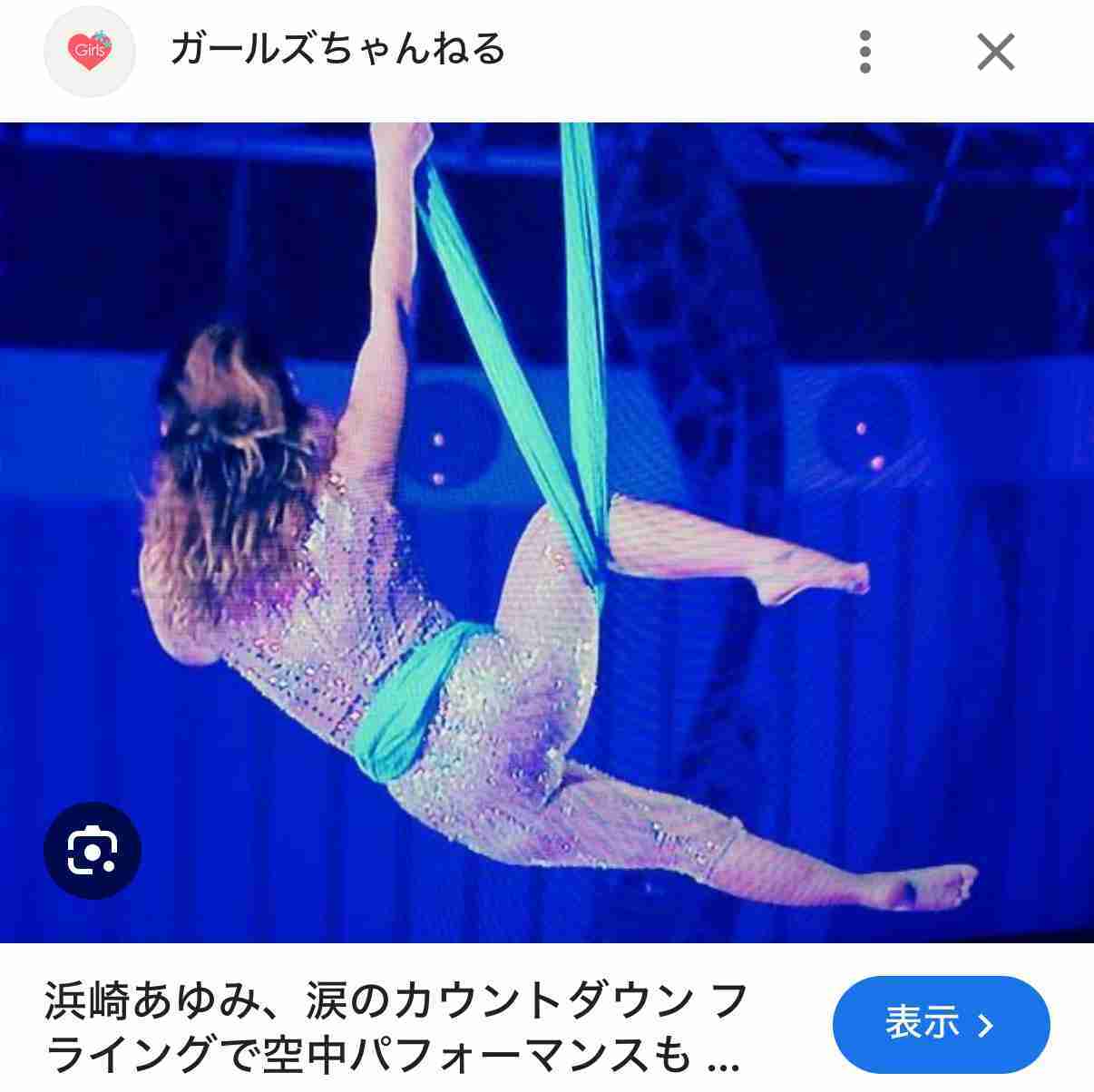Image resolution: width=1094 pixels, height=1092 pixels.
Task: Open the ガールズちゃんねる source site
Action: (x=337, y=50)
